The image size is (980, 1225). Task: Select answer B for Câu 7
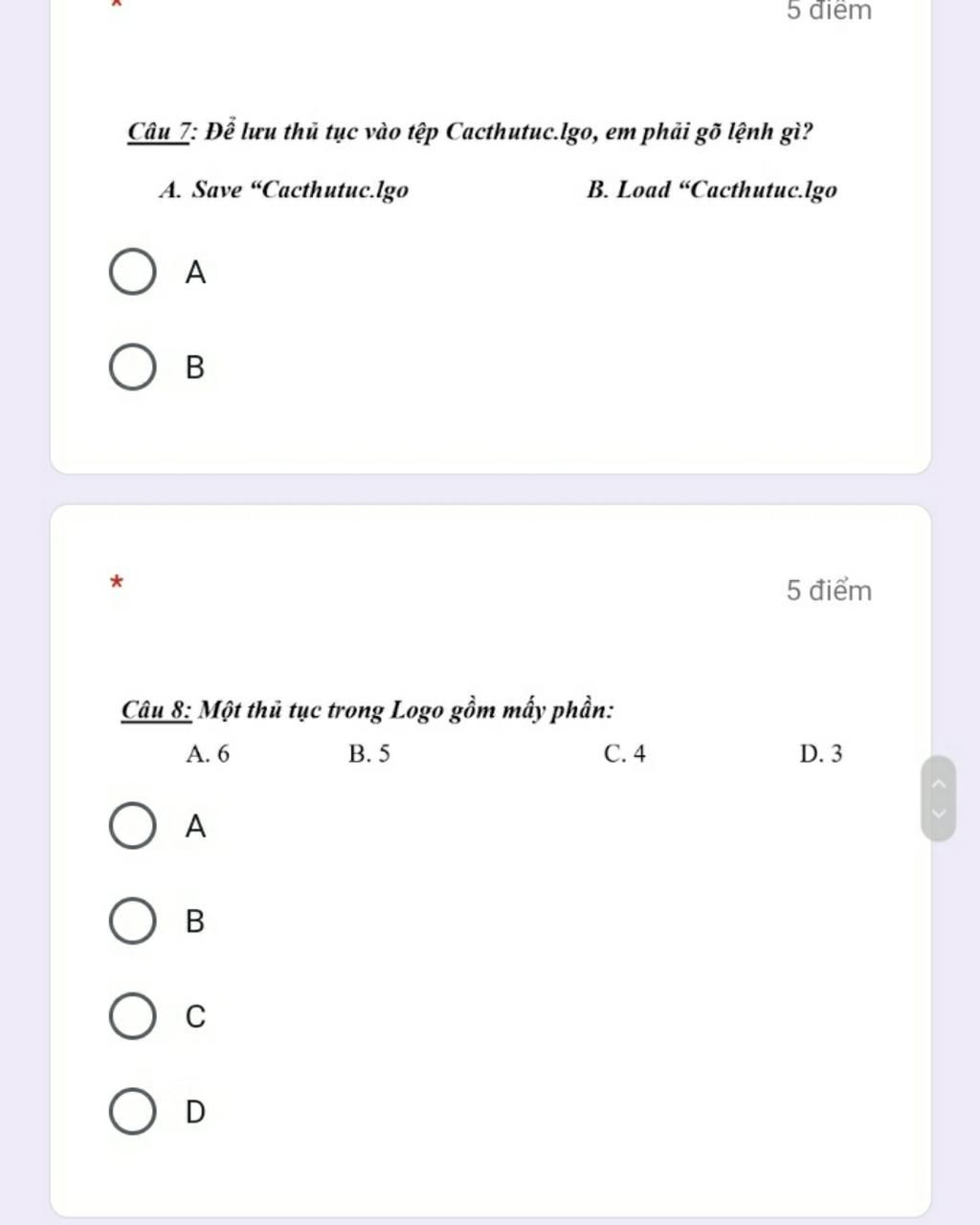coord(133,367)
